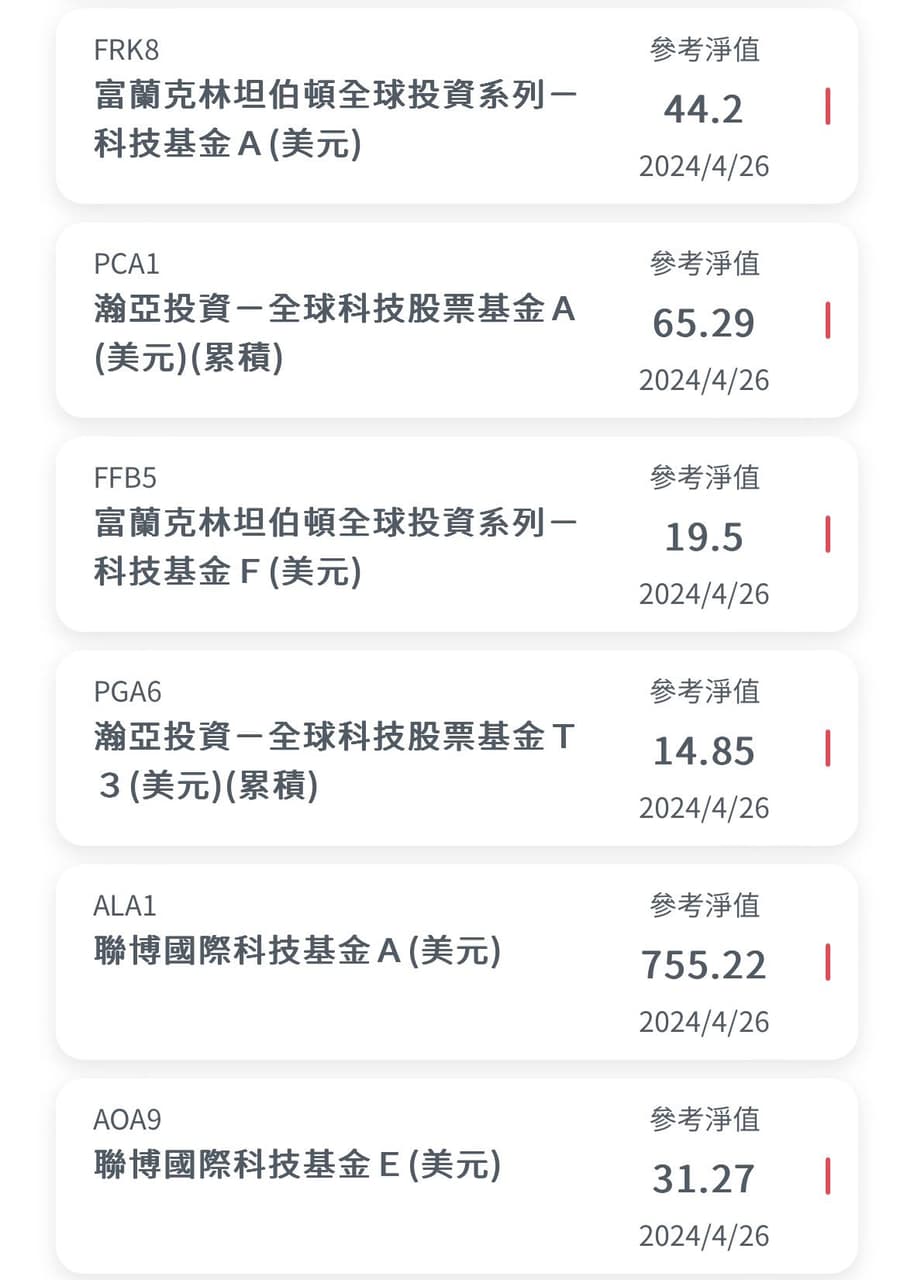
Task: Click 參考淨值 label on AOA9 card
Action: 705,1120
